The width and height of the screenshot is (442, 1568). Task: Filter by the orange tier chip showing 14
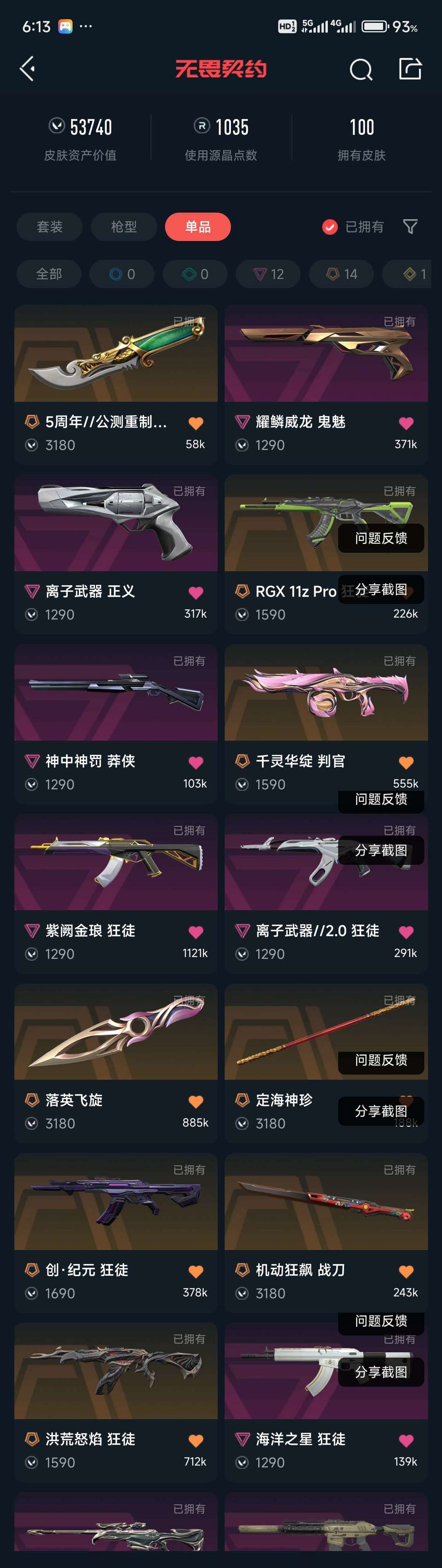click(x=342, y=274)
